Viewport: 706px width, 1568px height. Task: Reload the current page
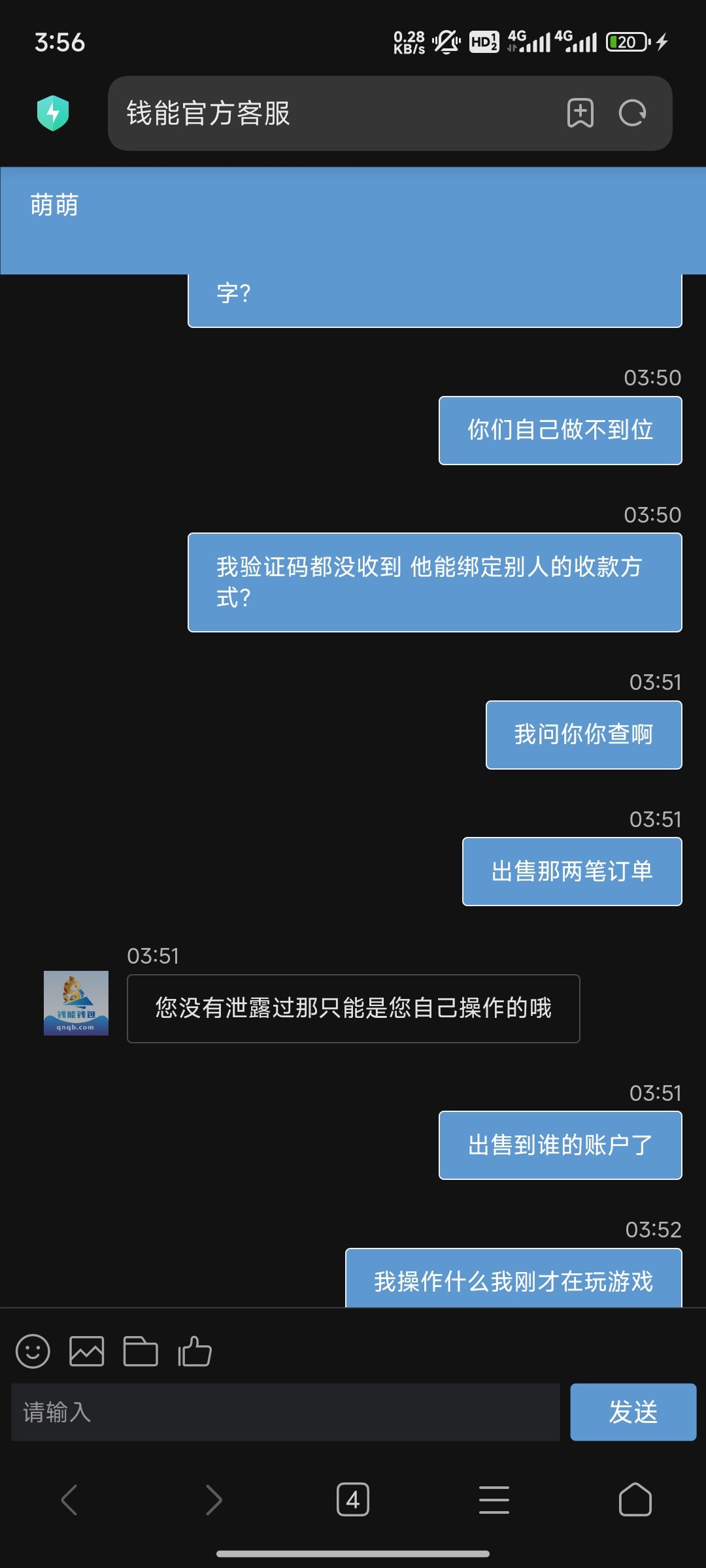click(632, 113)
